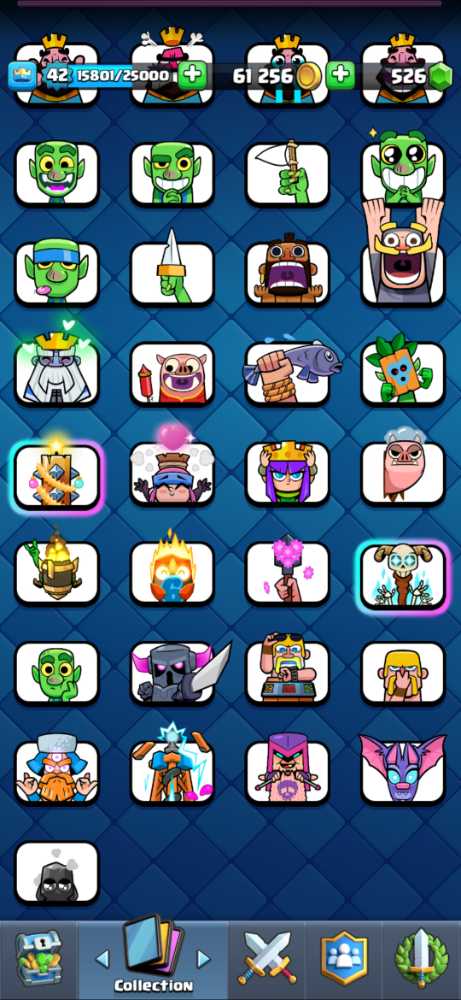Tap the right arrow beside Collection
The width and height of the screenshot is (461, 1000).
(x=203, y=958)
